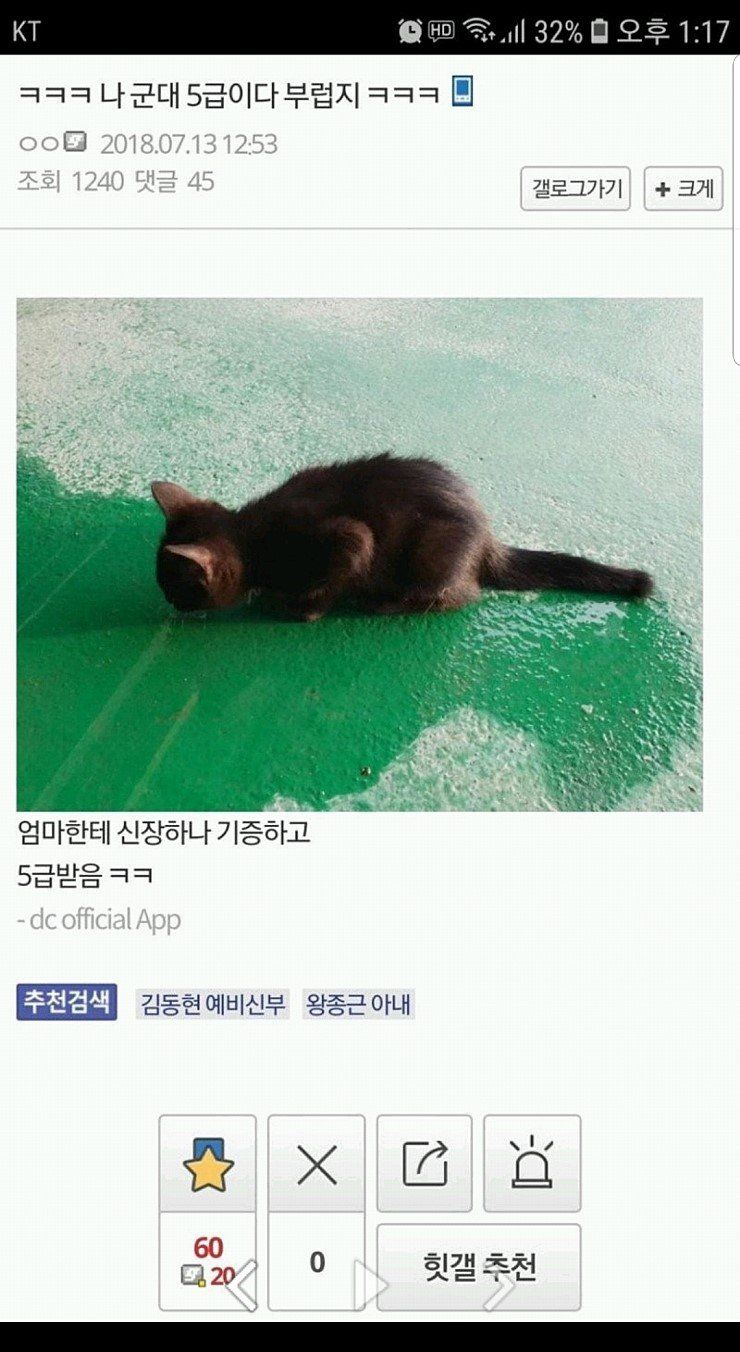740x1352 pixels.
Task: Report this post using the siren icon
Action: [532, 1164]
